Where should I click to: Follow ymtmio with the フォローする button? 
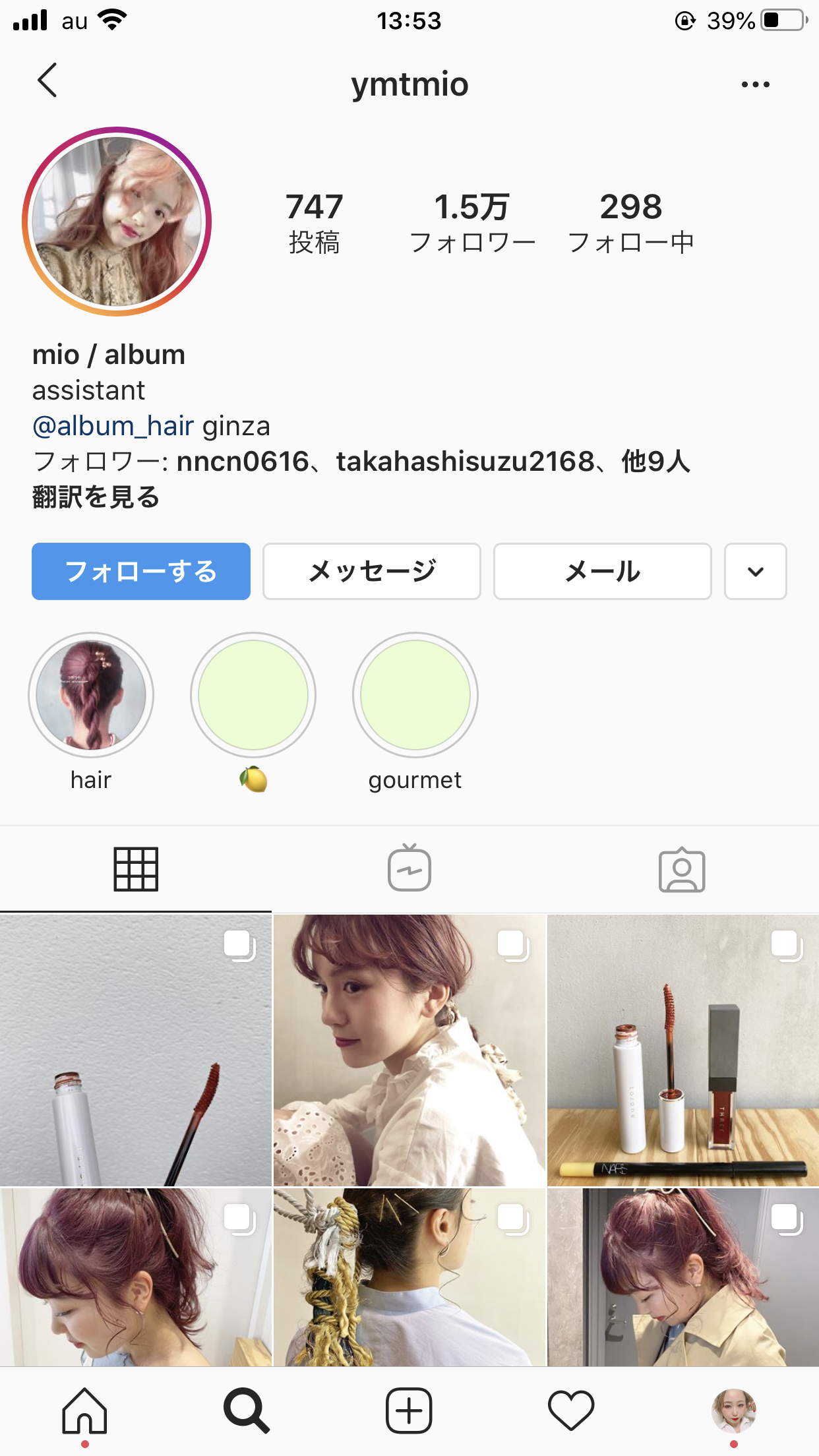pos(141,571)
